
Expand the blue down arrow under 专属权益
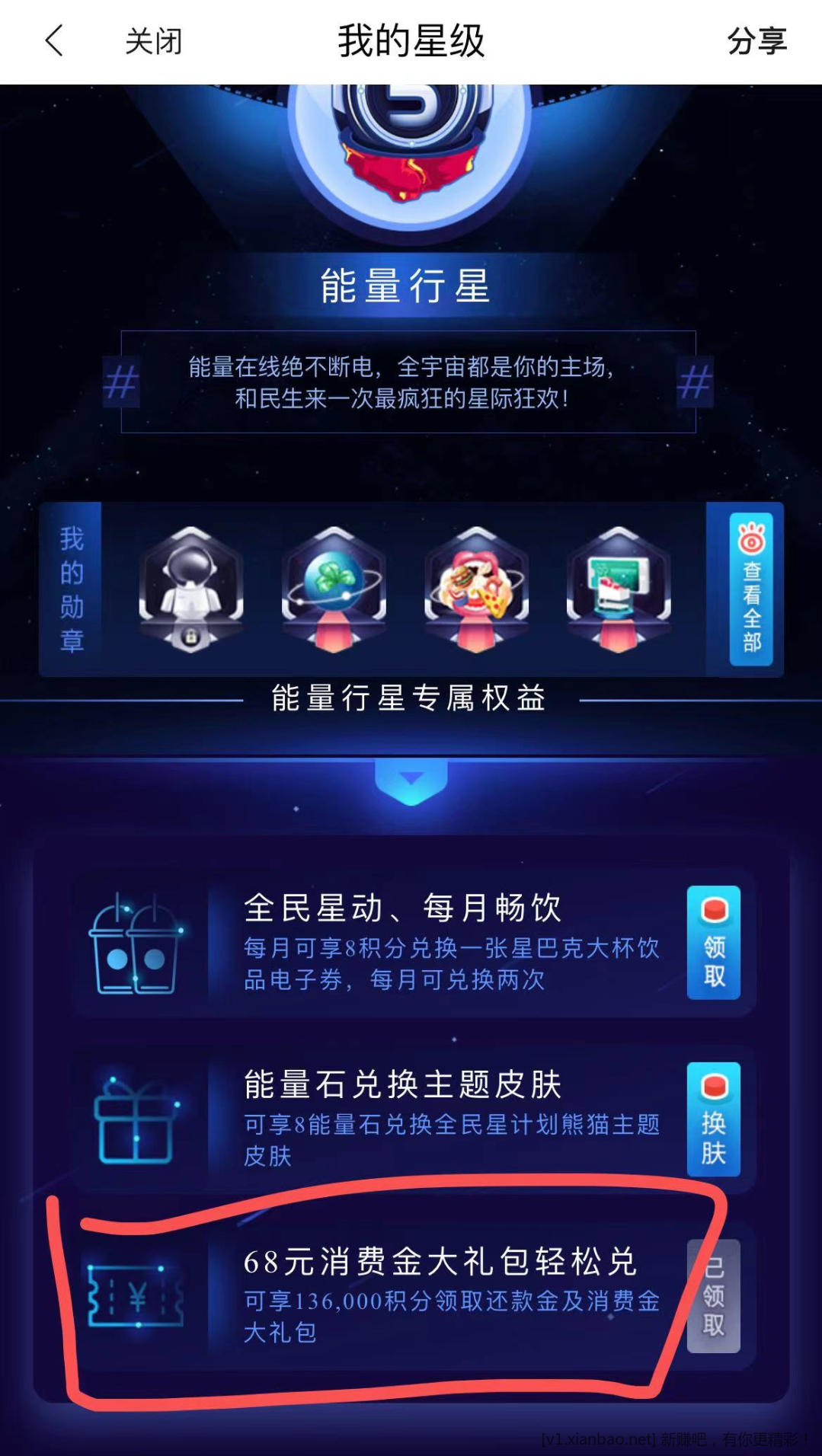click(411, 781)
